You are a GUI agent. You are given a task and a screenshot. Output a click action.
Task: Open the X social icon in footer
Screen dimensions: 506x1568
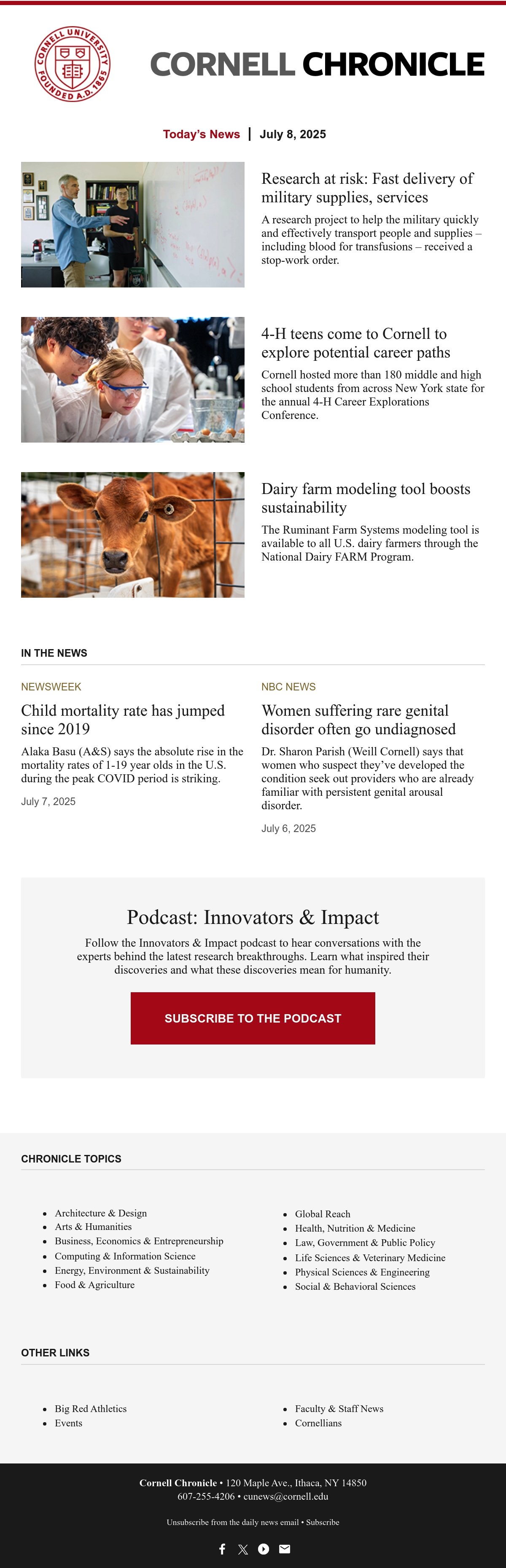pos(243,1549)
